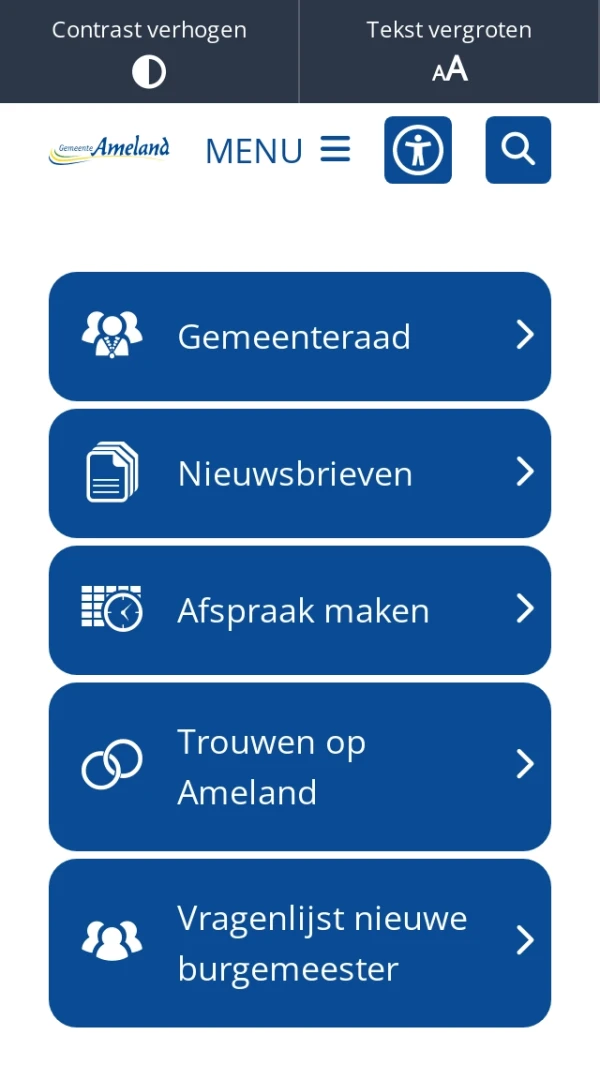Screen dimensions: 600x1065
Task: Open the accessibility options icon
Action: tap(418, 150)
